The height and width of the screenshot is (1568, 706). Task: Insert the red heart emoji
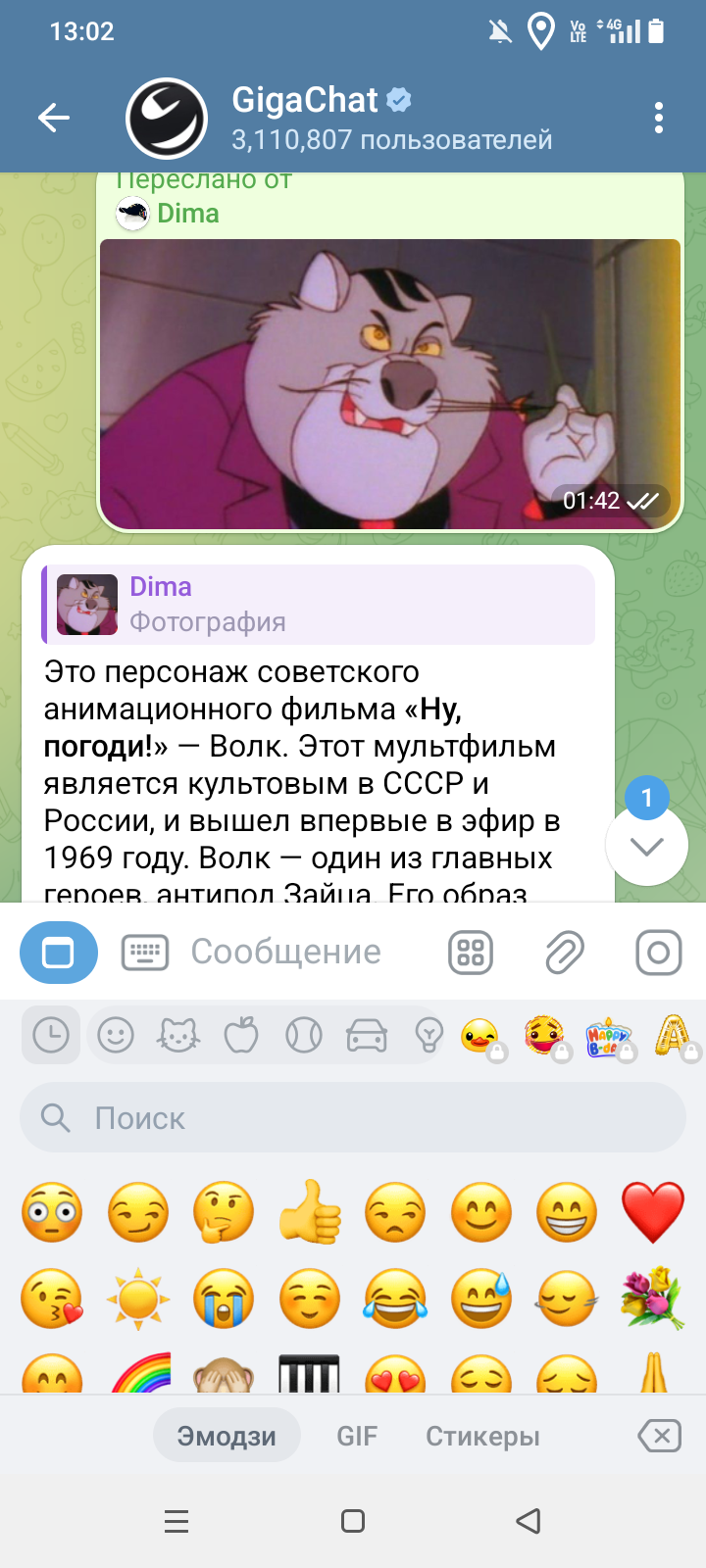coord(653,1212)
